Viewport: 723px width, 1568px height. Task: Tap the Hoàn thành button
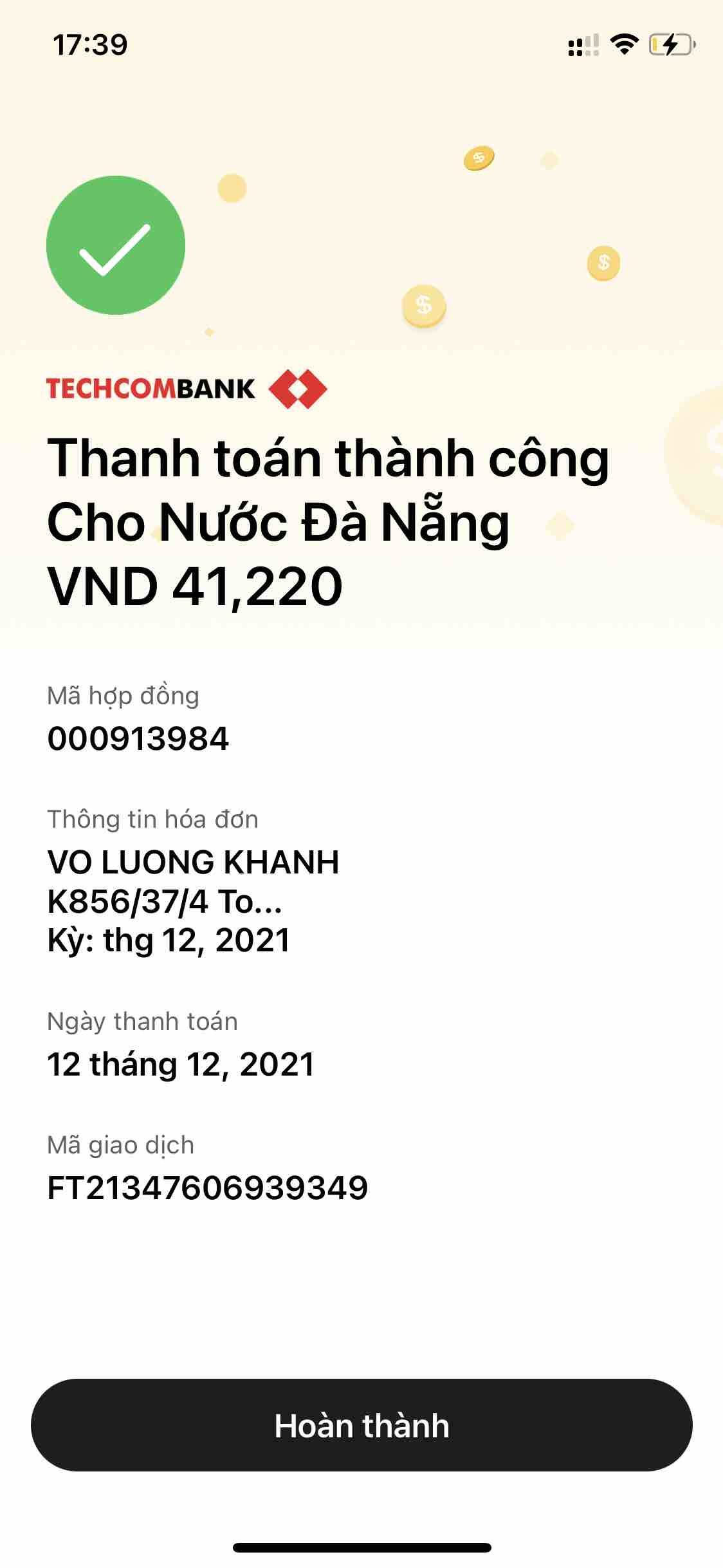361,1425
